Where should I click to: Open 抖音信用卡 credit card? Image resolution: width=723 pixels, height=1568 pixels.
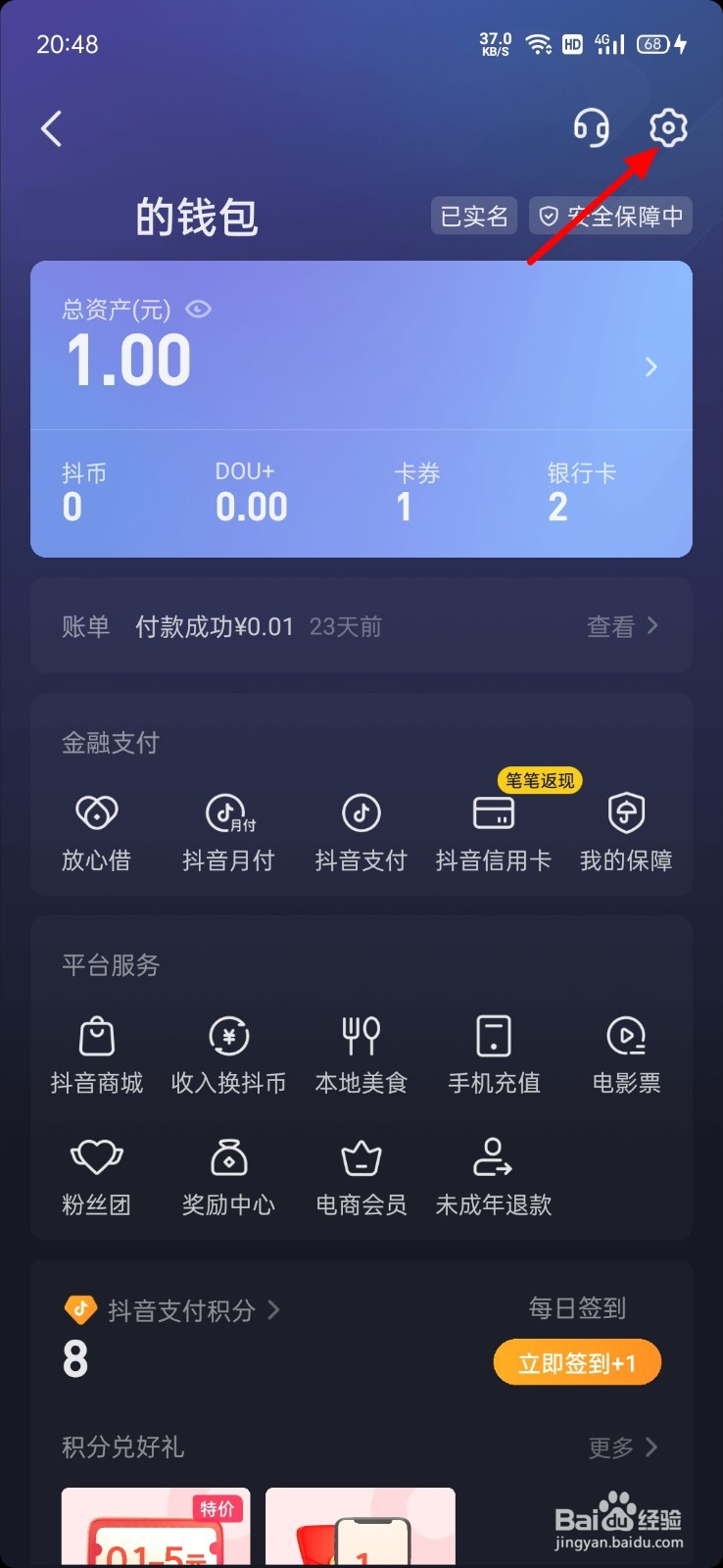[x=494, y=832]
